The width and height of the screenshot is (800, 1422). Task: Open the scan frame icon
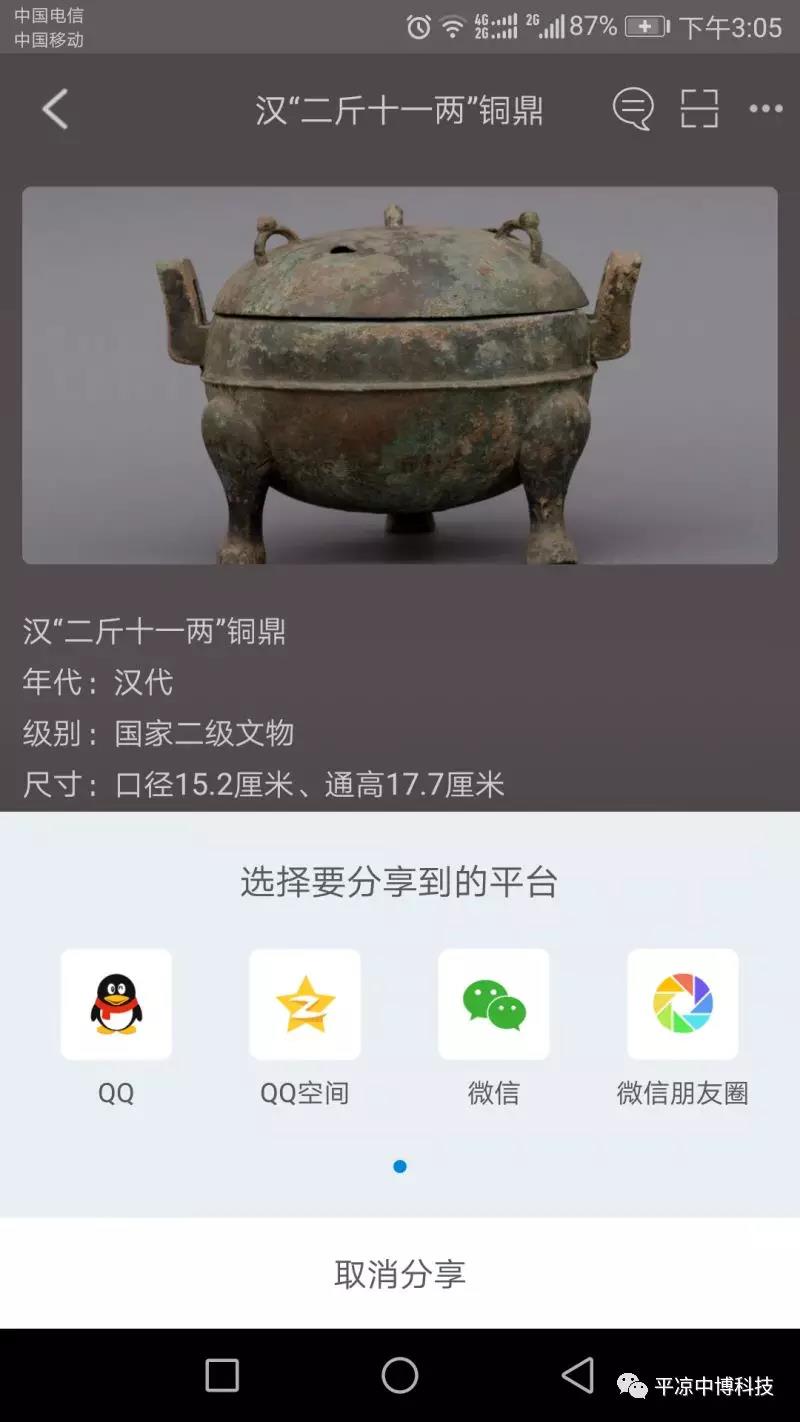[700, 109]
